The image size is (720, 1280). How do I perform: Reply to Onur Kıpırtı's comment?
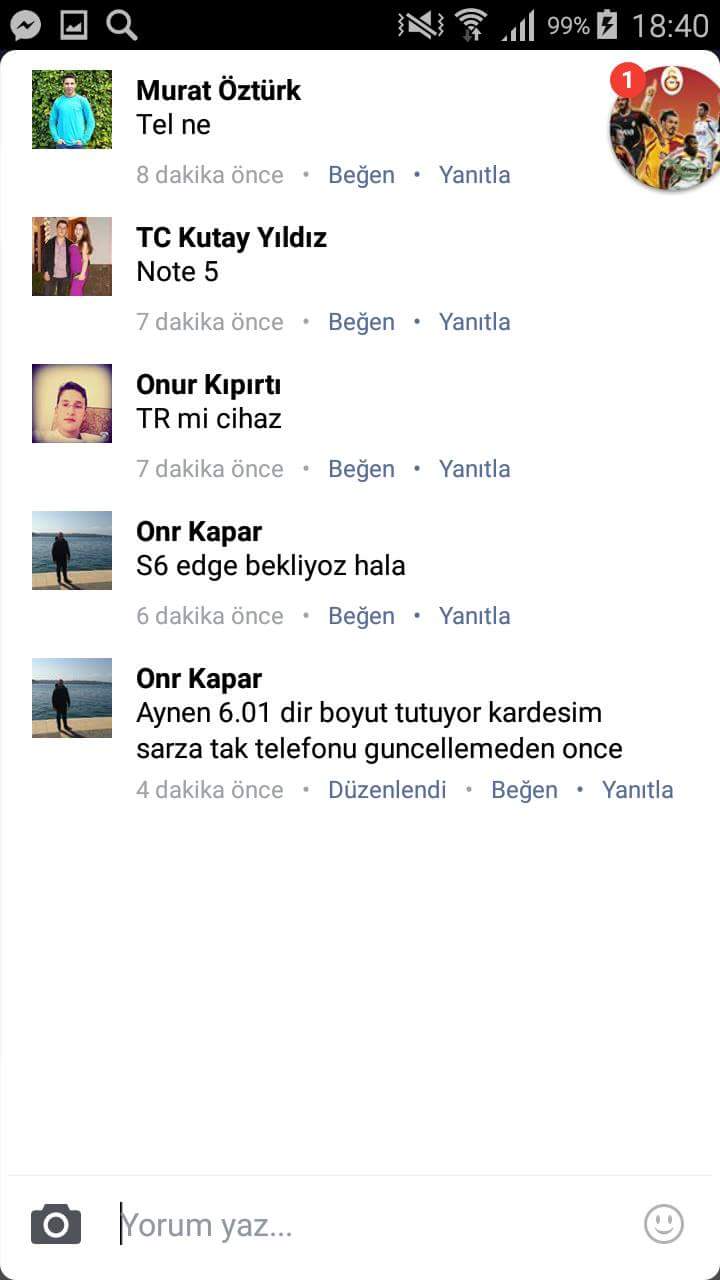point(474,469)
